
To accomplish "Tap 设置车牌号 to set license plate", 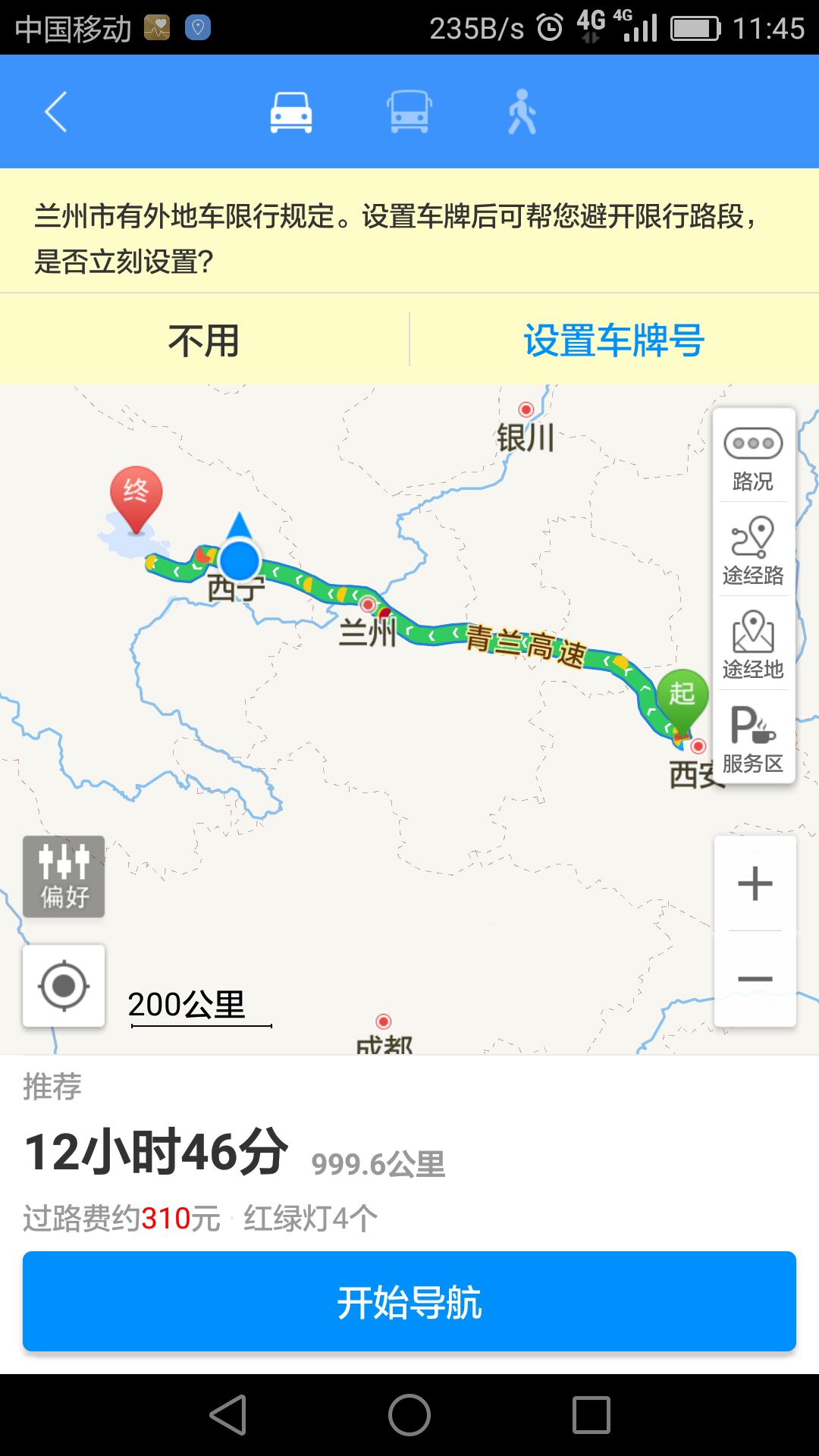I will [614, 340].
